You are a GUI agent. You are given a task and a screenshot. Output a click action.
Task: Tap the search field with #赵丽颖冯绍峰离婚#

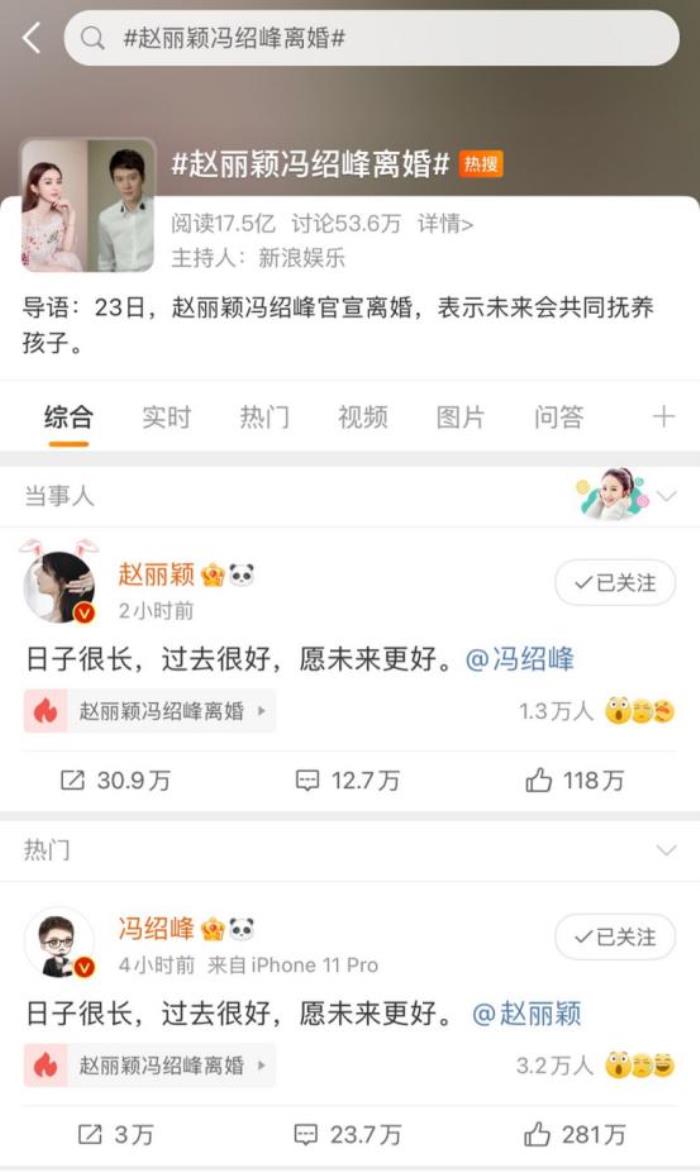(370, 38)
